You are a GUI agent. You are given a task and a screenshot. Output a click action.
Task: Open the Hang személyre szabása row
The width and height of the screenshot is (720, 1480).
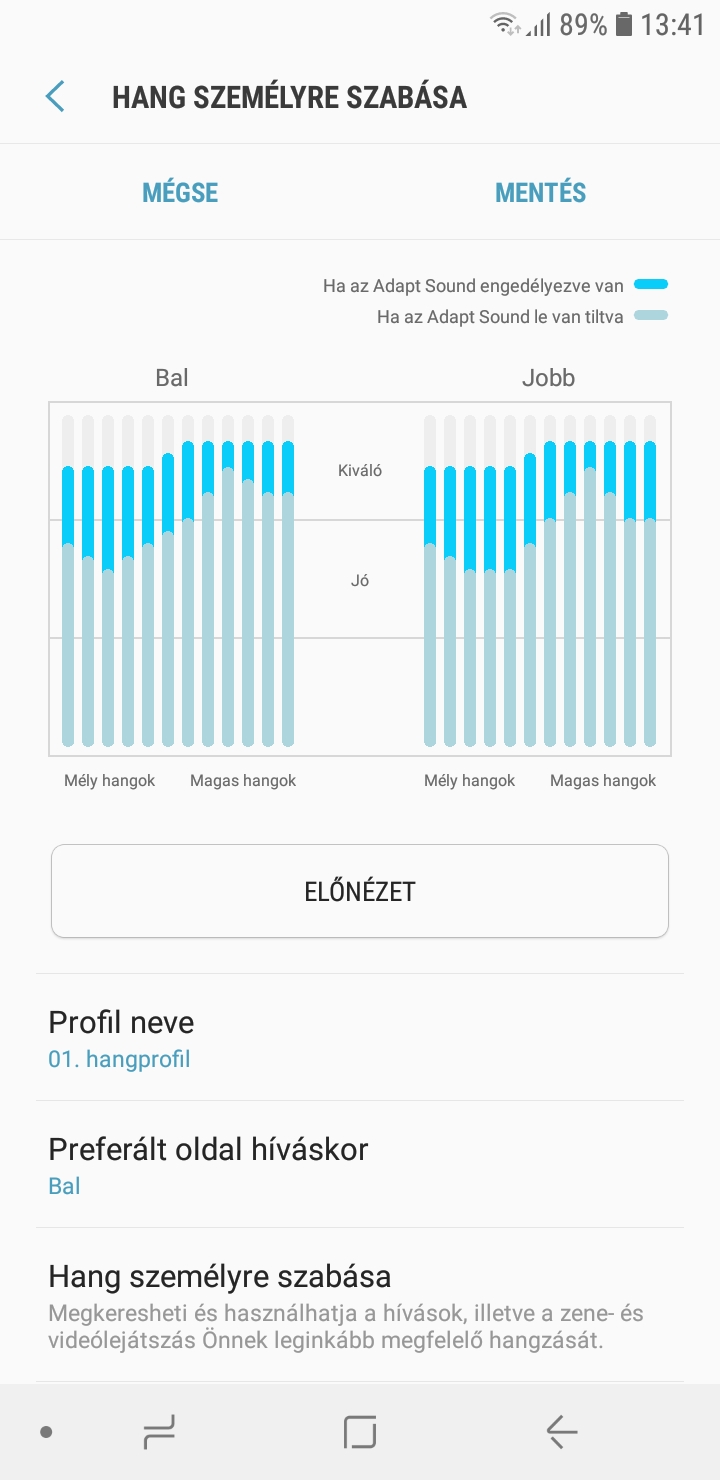360,1306
